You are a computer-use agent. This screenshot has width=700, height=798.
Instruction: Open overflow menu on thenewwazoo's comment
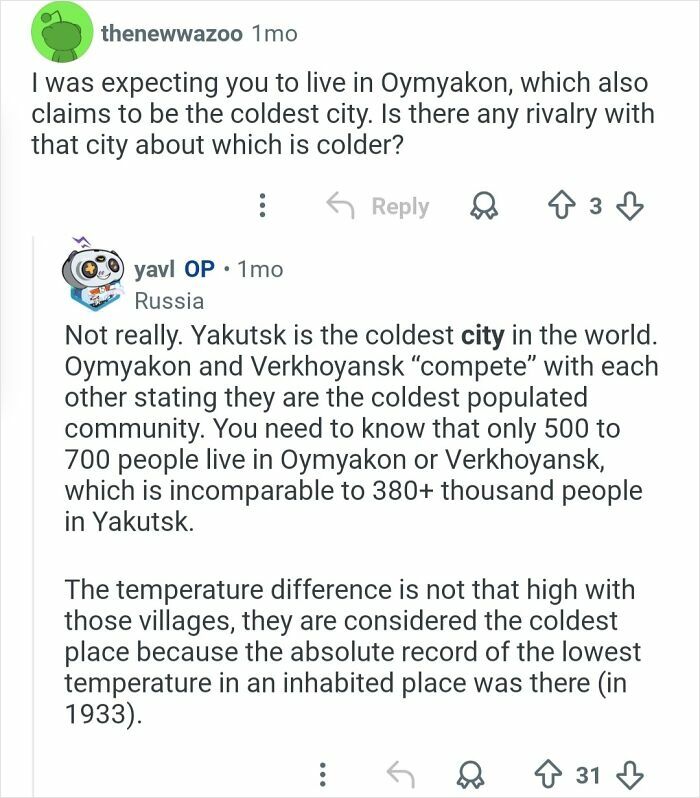point(262,206)
